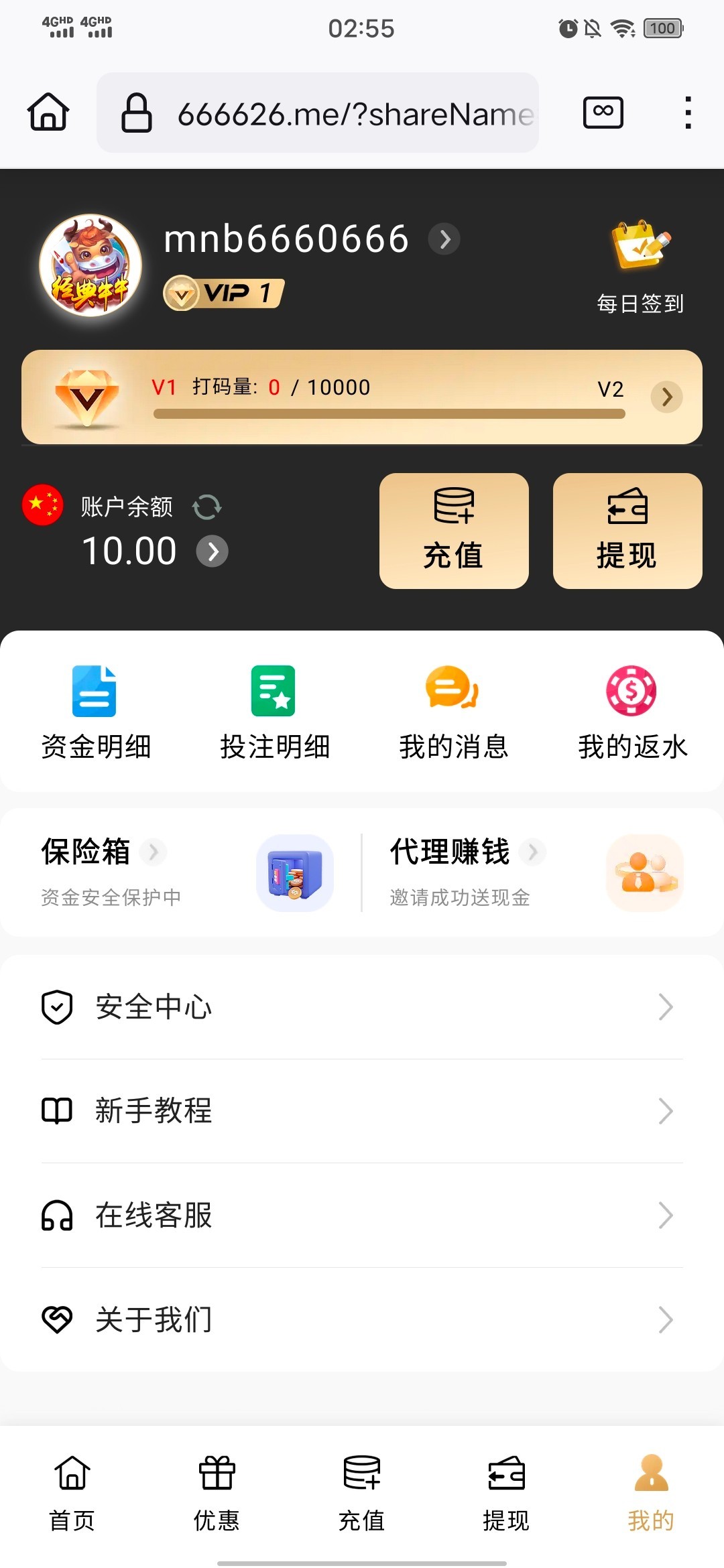Open the 代理赚钱 agent earnings card
Image resolution: width=724 pixels, height=1568 pixels.
pyautogui.click(x=536, y=872)
